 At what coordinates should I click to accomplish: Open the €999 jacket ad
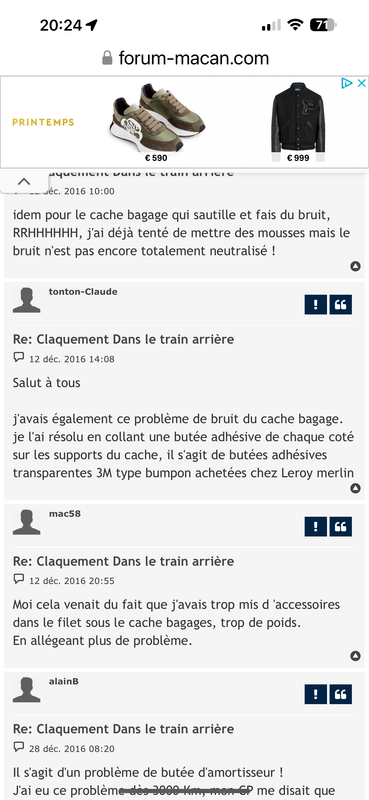pos(298,122)
